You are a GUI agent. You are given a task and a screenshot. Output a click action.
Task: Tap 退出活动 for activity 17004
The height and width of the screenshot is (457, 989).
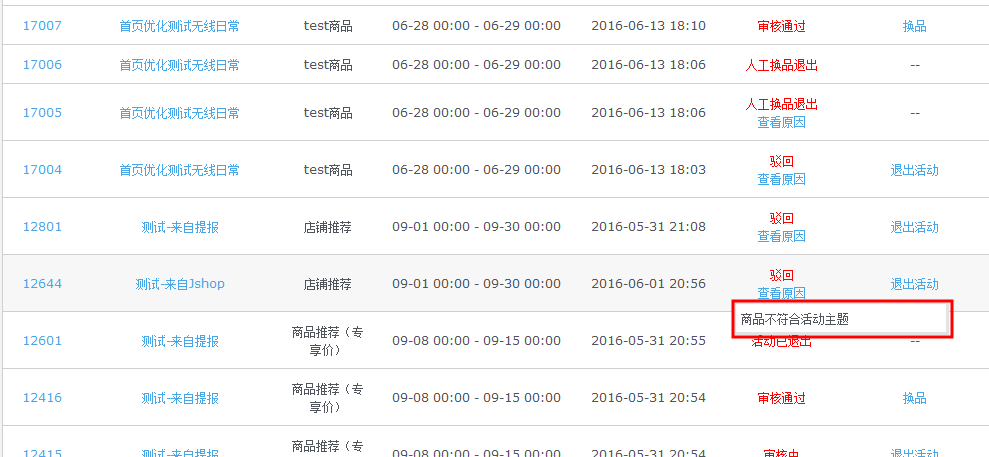click(x=914, y=170)
